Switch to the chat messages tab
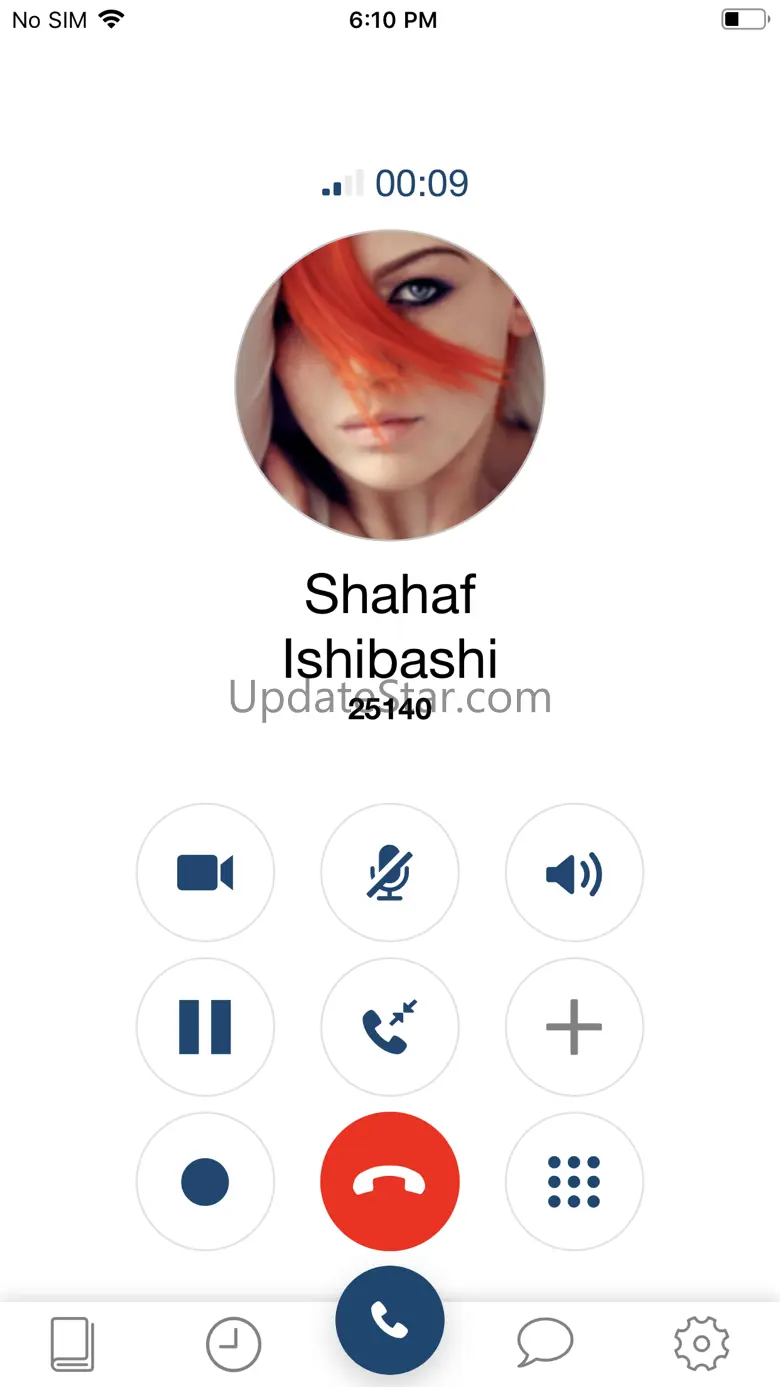The width and height of the screenshot is (780, 1387). pyautogui.click(x=545, y=1344)
